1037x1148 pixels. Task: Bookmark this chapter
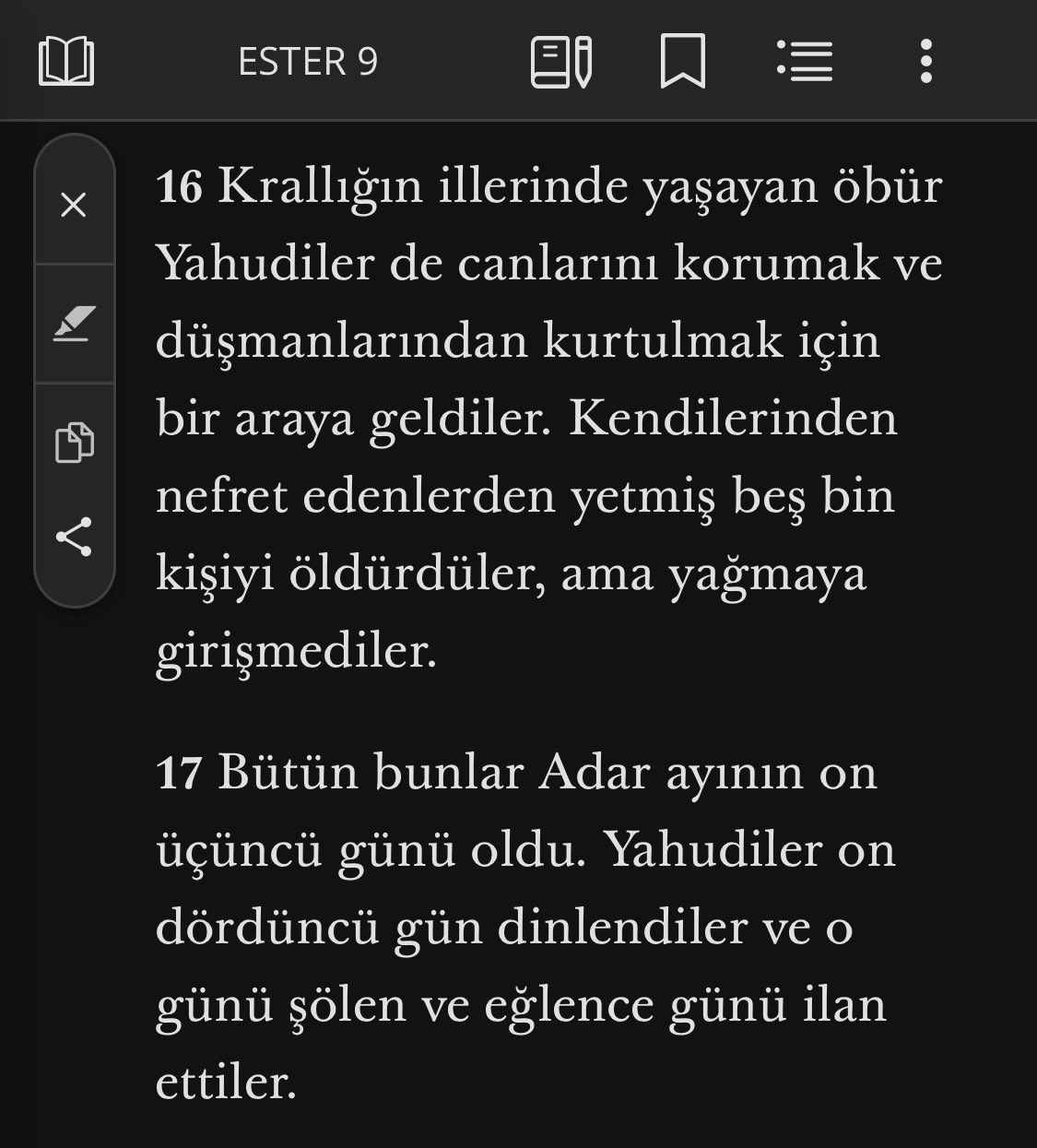click(x=683, y=62)
